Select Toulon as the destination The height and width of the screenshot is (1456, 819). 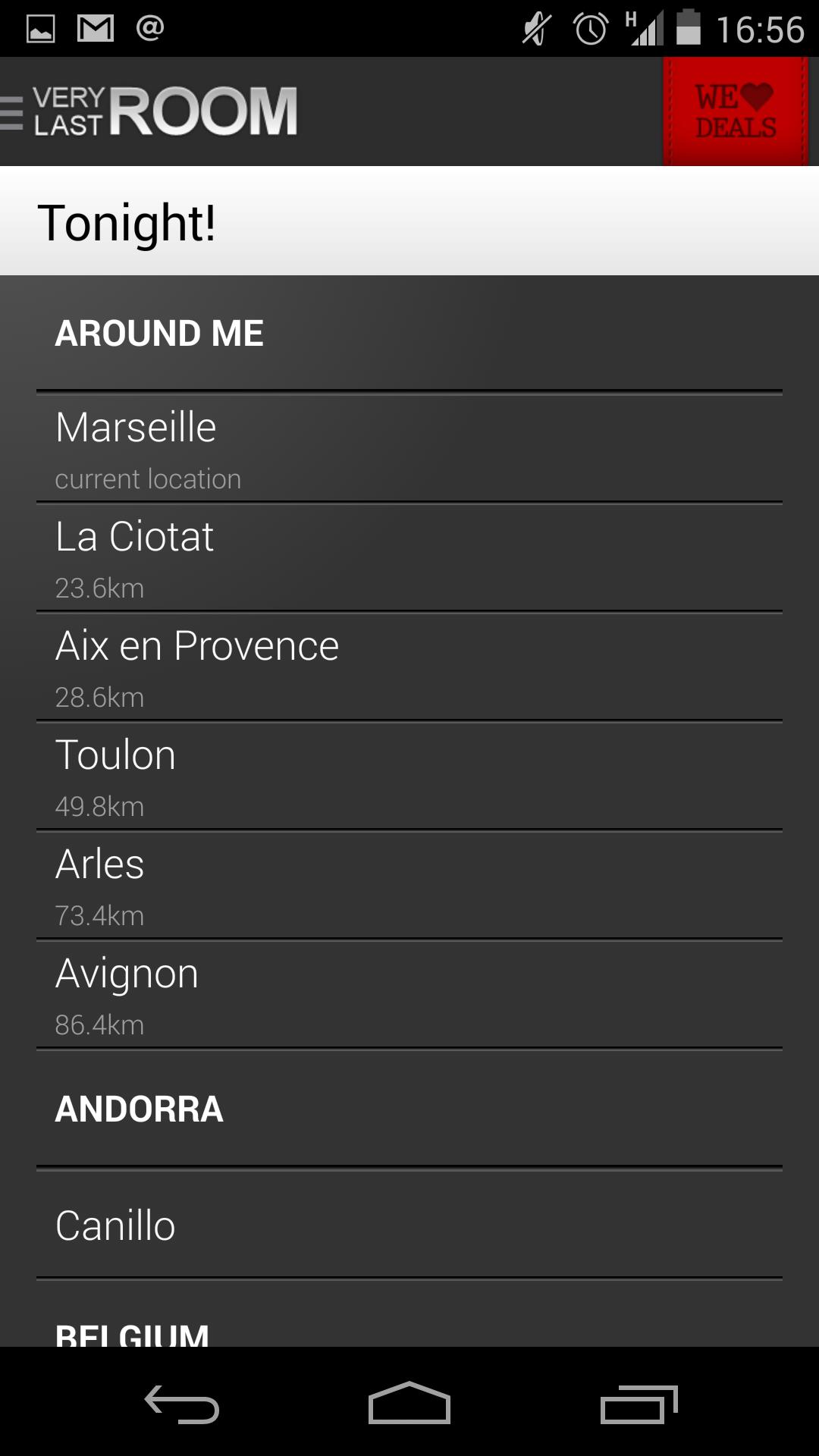click(x=409, y=776)
